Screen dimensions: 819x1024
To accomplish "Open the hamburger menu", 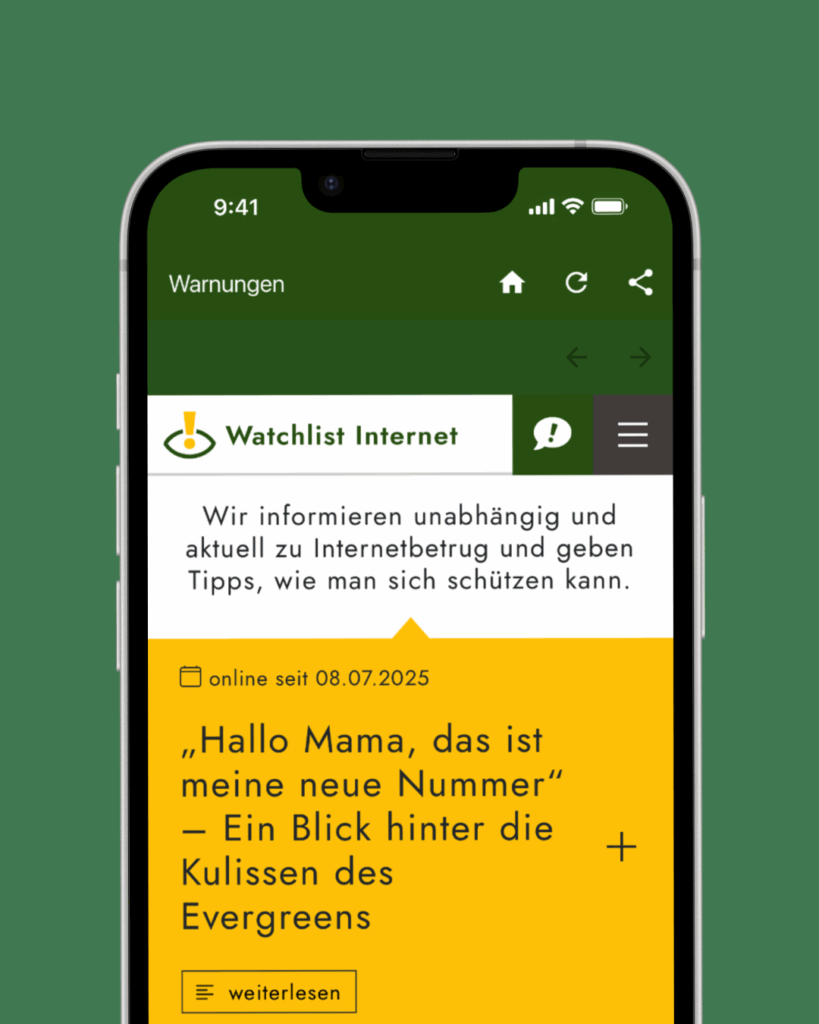I will [x=632, y=434].
